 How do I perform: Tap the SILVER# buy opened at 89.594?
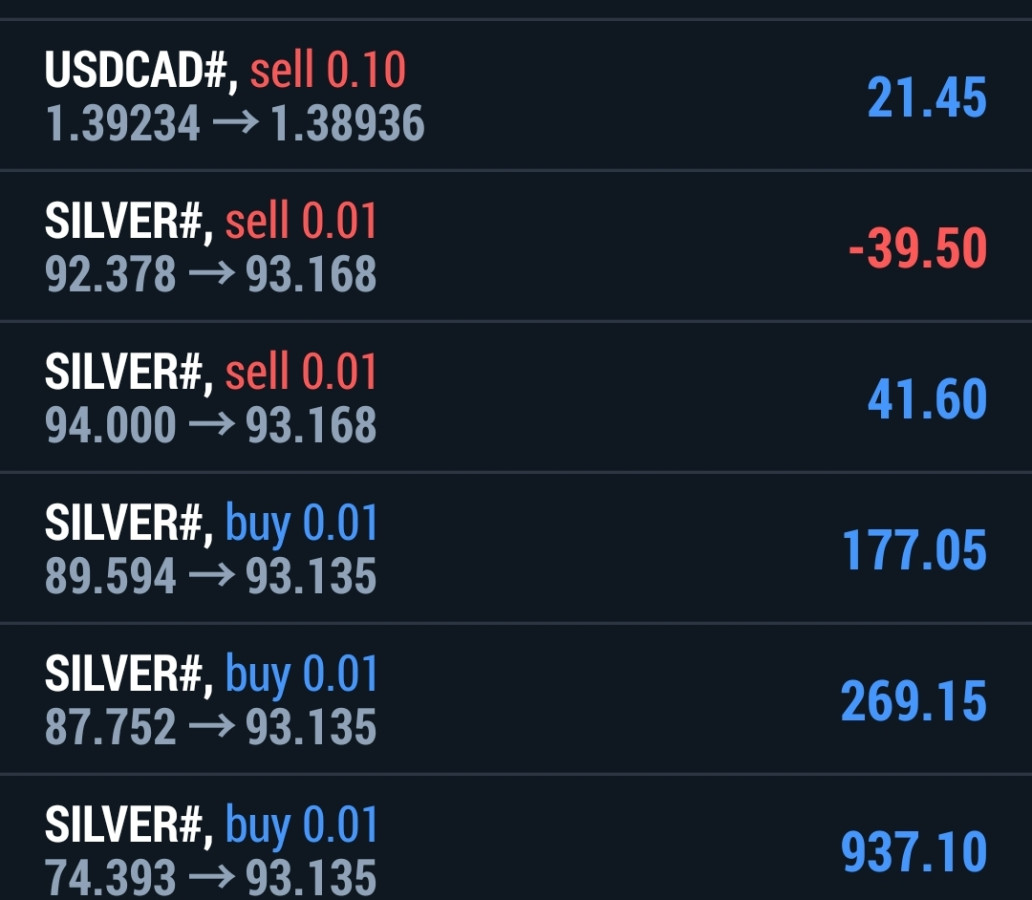point(515,549)
